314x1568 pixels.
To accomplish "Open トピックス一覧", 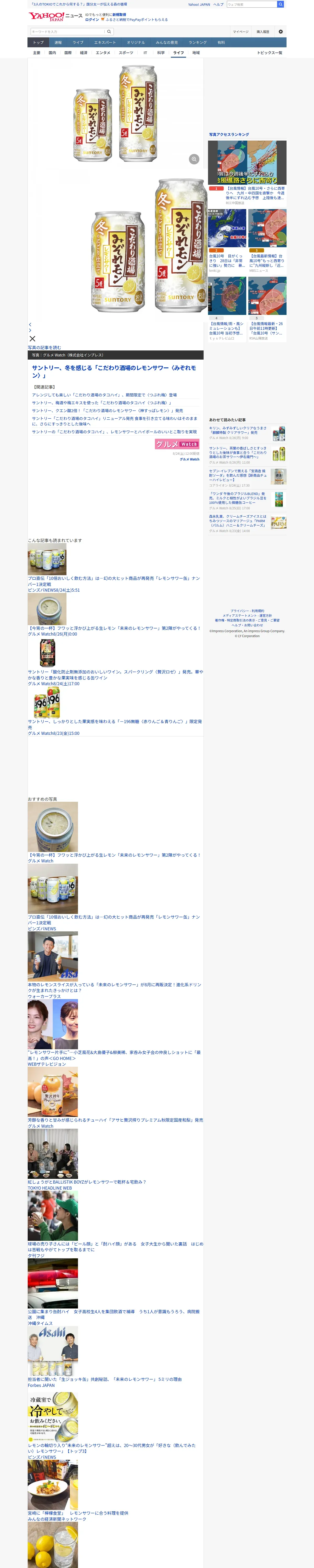I will [270, 53].
